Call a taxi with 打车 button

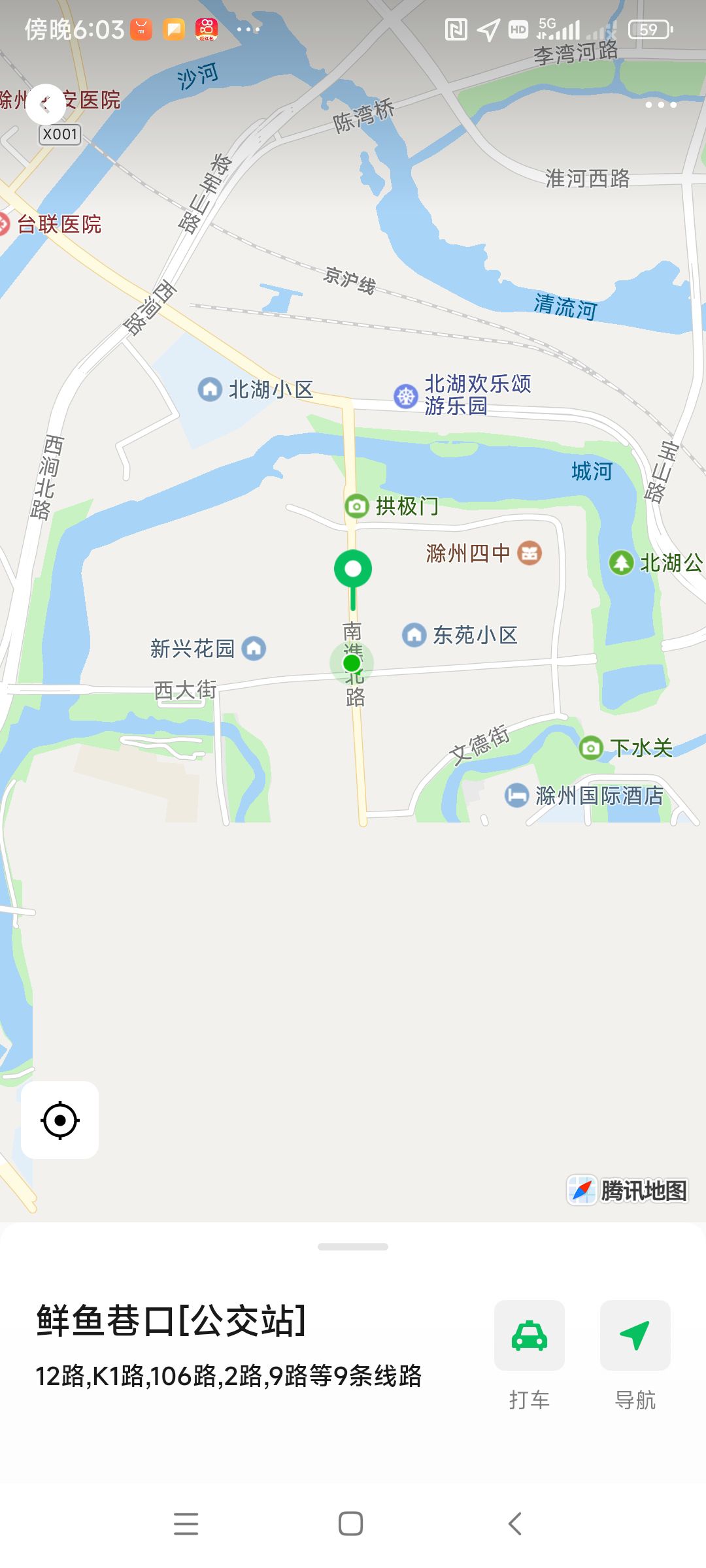pos(529,1335)
